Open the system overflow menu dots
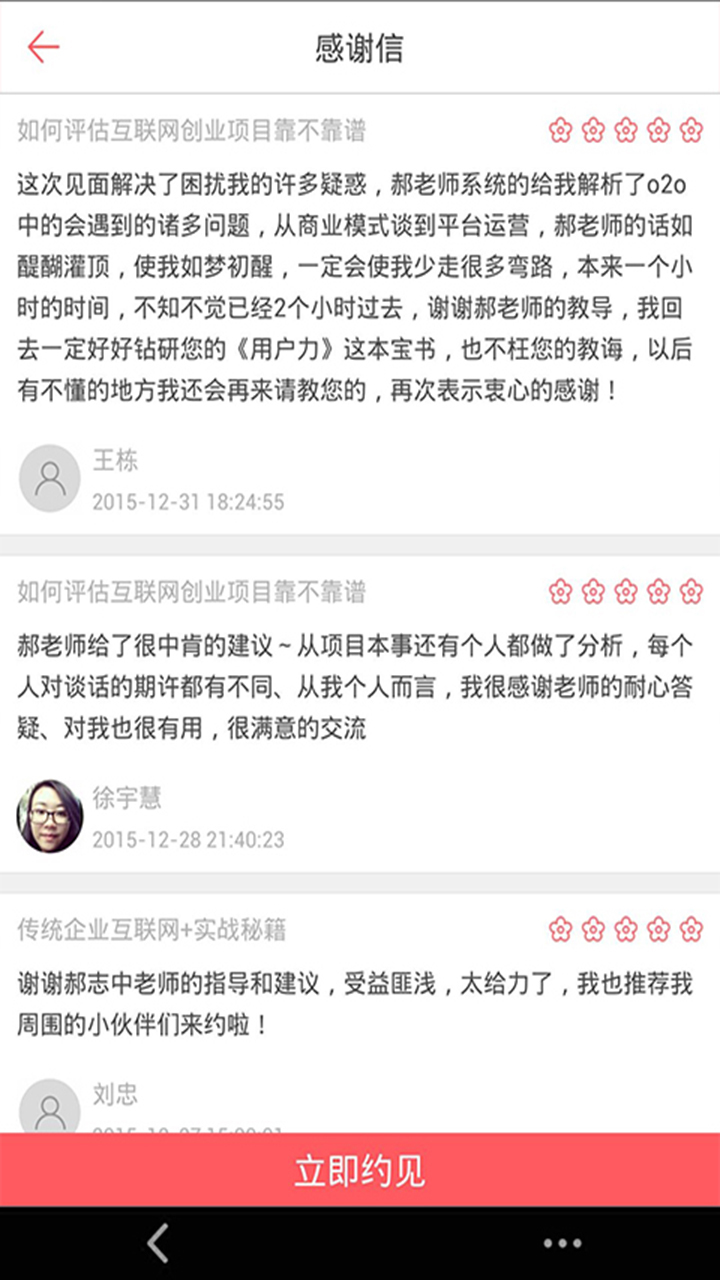The width and height of the screenshot is (720, 1280). (x=562, y=1243)
